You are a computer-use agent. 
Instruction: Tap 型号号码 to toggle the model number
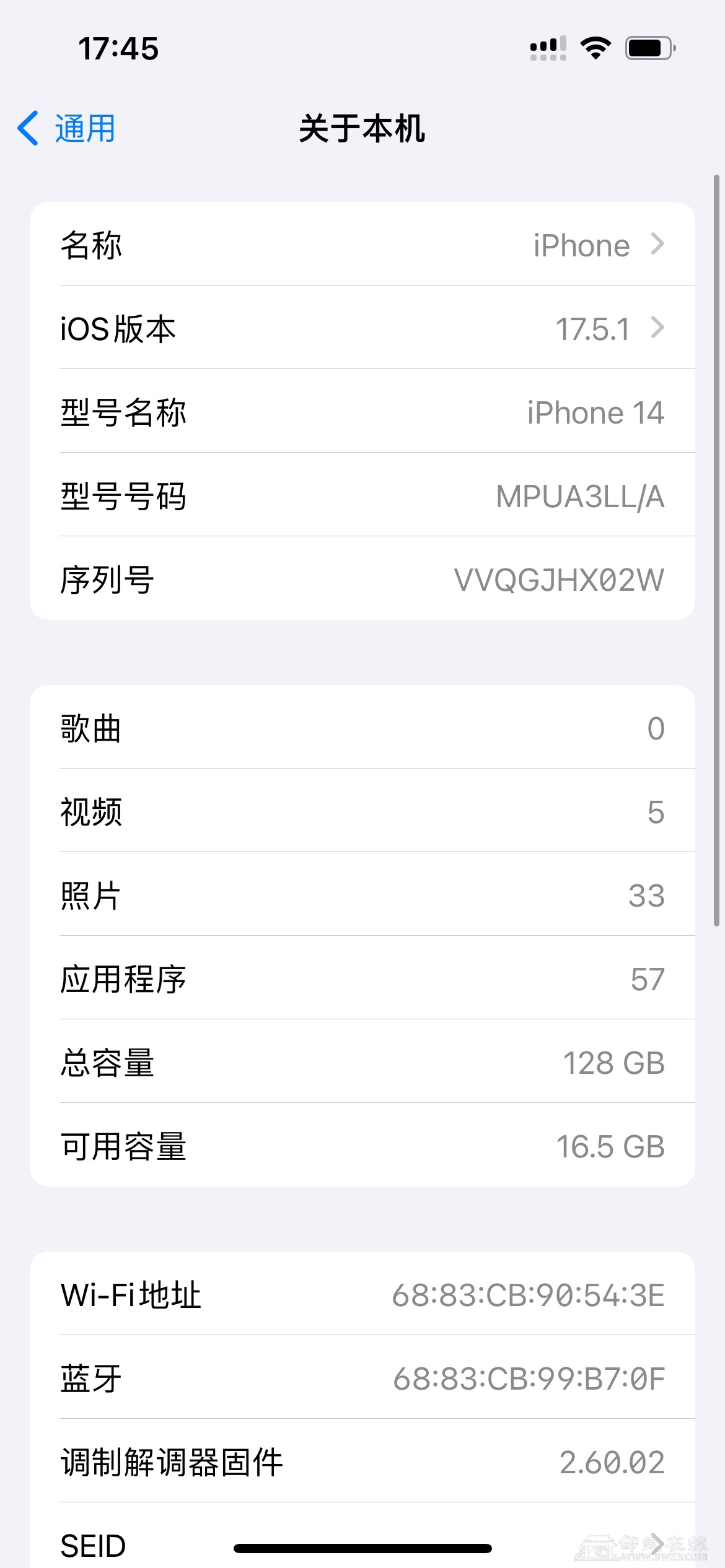pyautogui.click(x=362, y=496)
